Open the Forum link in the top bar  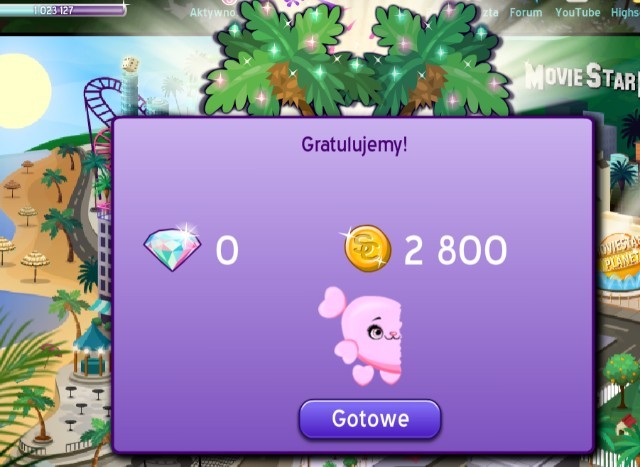pyautogui.click(x=526, y=12)
